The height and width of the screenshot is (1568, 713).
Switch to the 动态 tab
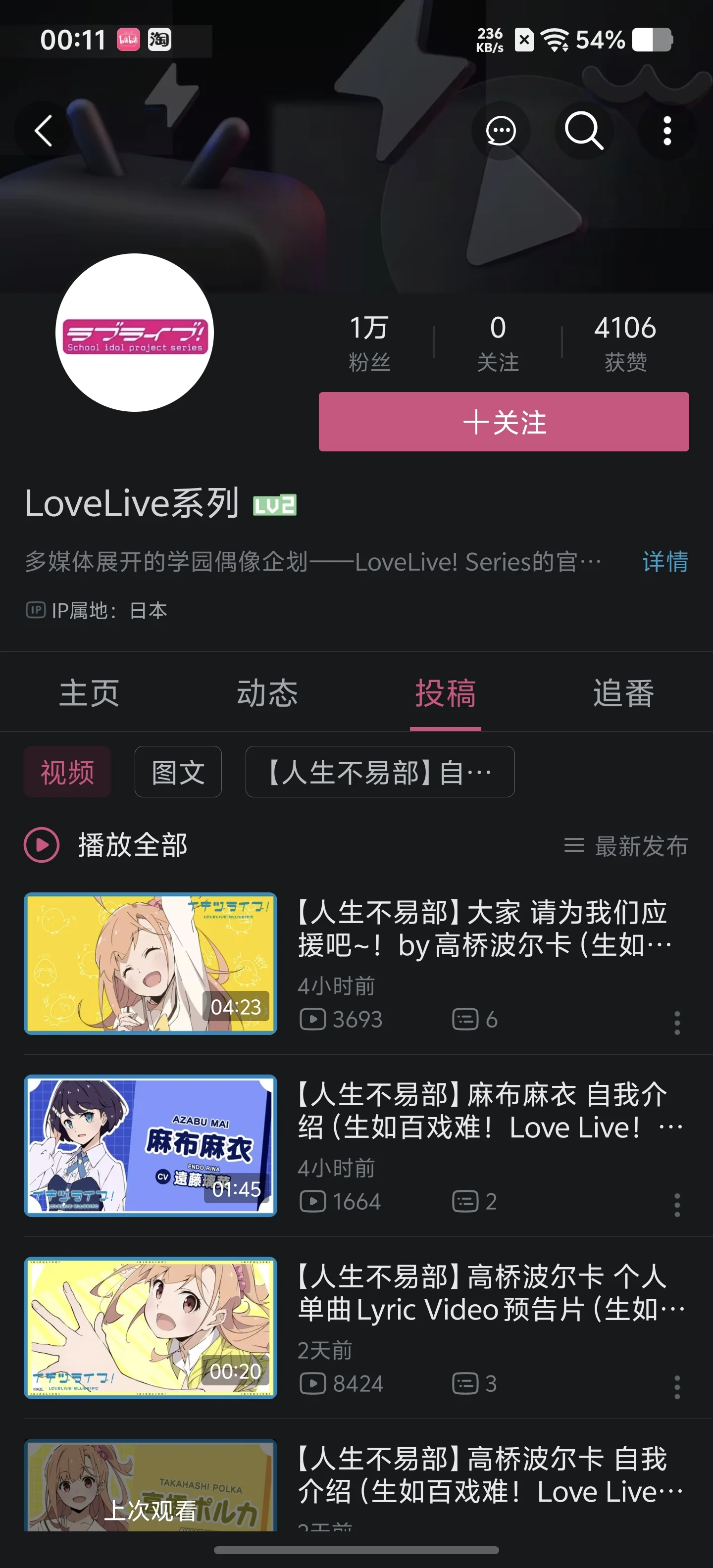tap(267, 693)
